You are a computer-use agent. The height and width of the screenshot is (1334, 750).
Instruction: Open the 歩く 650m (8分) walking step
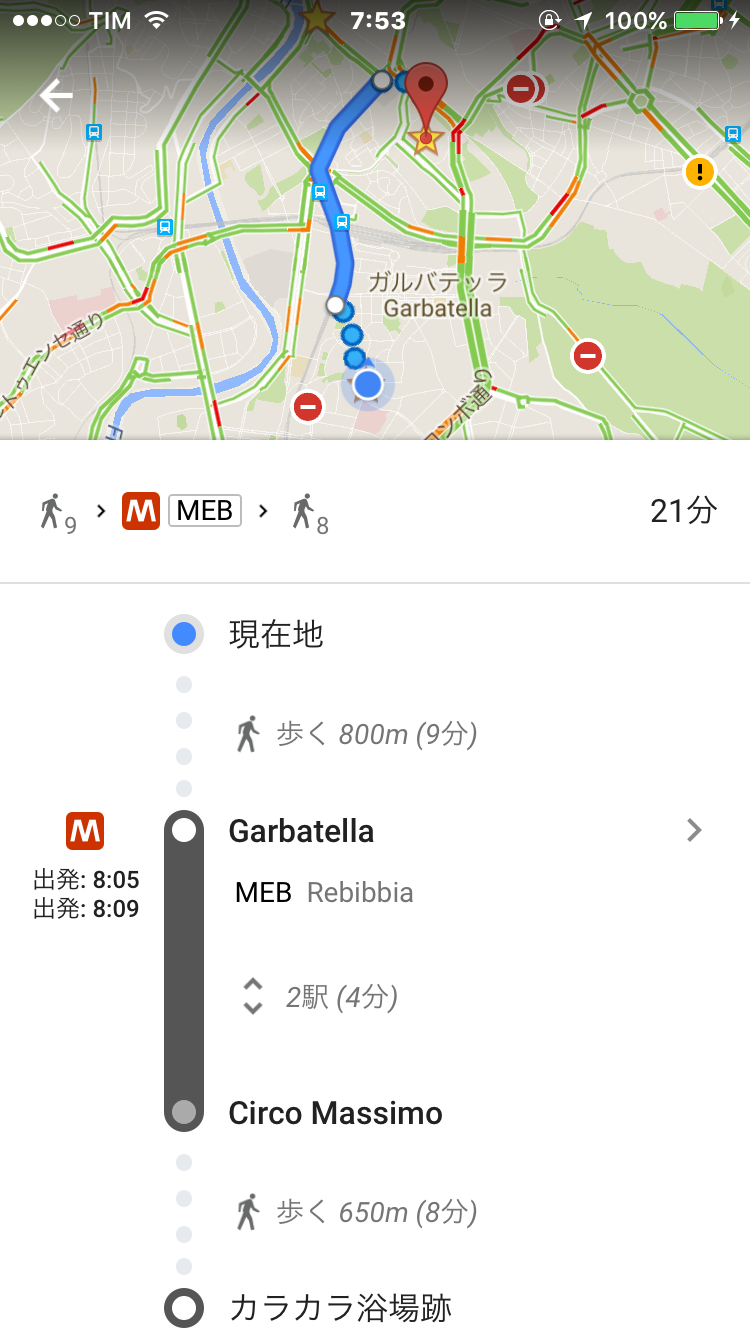pyautogui.click(x=356, y=1212)
